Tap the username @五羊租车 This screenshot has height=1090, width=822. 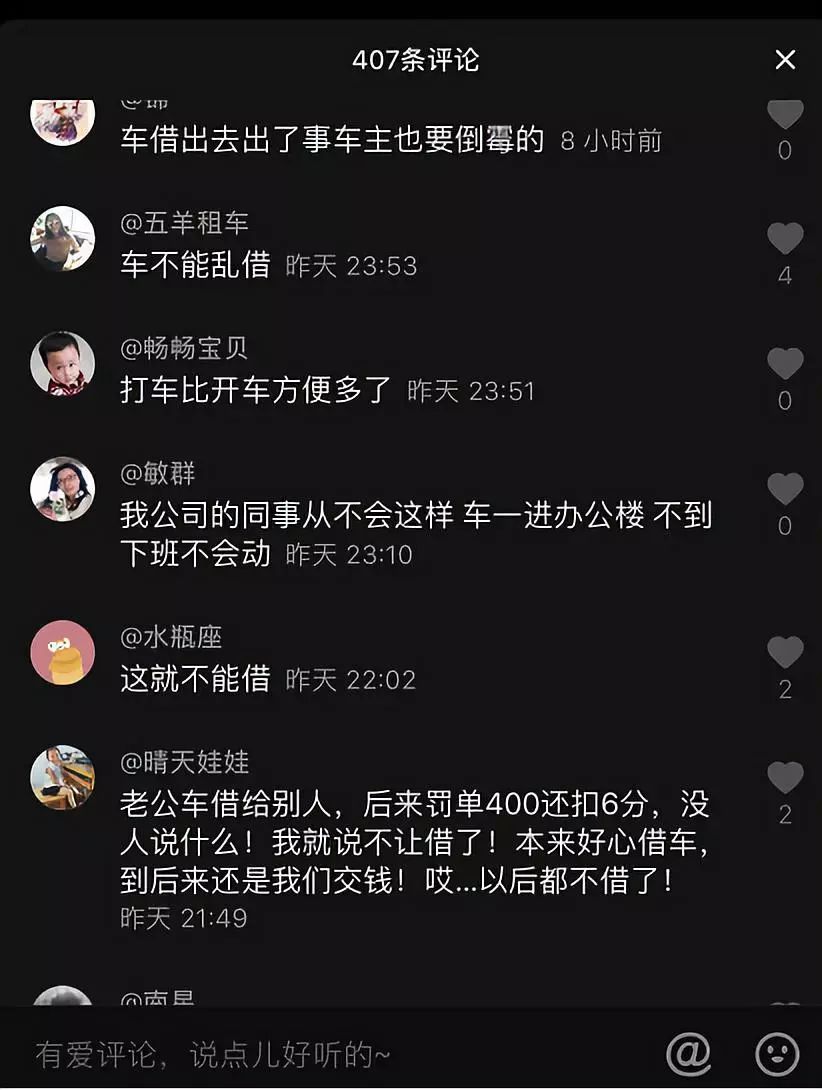[184, 223]
